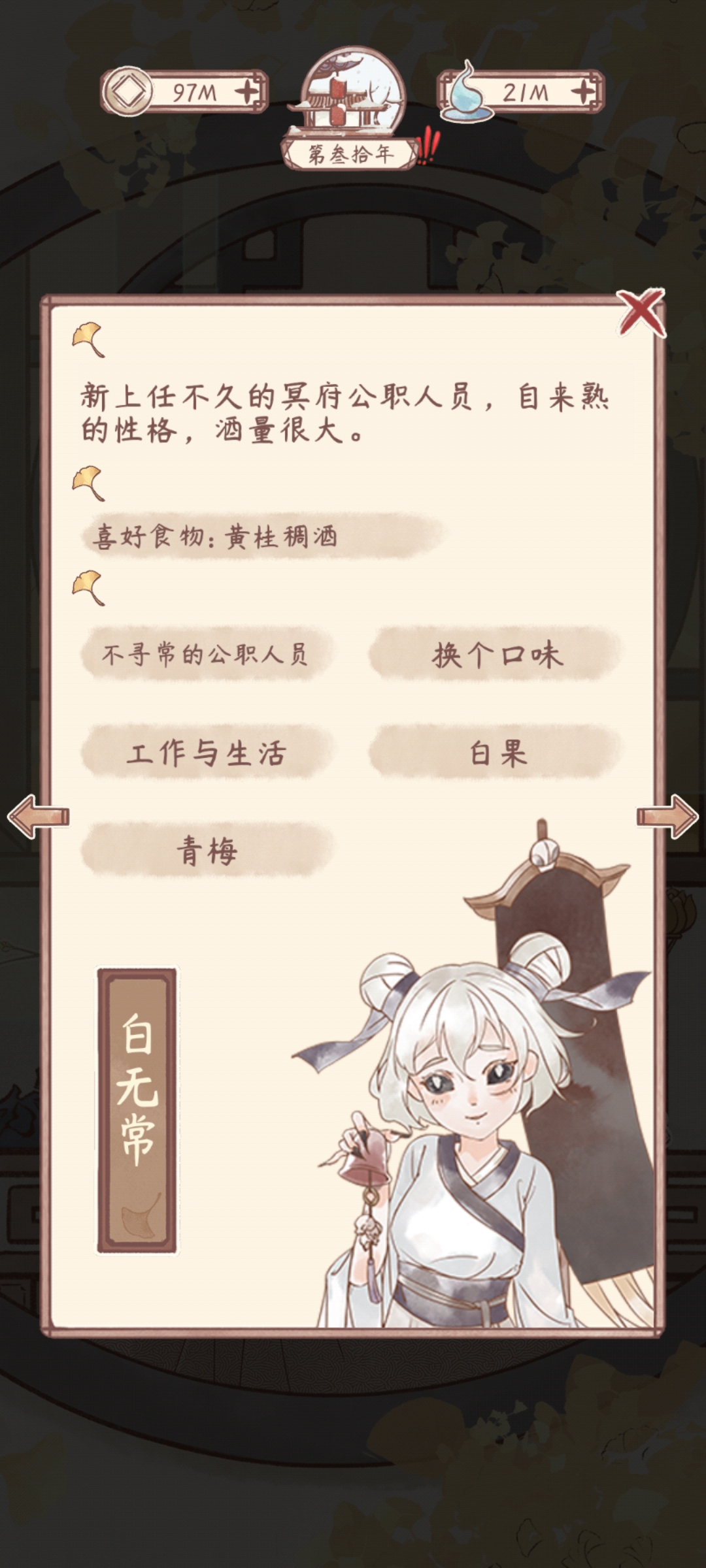Select the 白果 story entry
The width and height of the screenshot is (706, 1568).
[x=496, y=753]
